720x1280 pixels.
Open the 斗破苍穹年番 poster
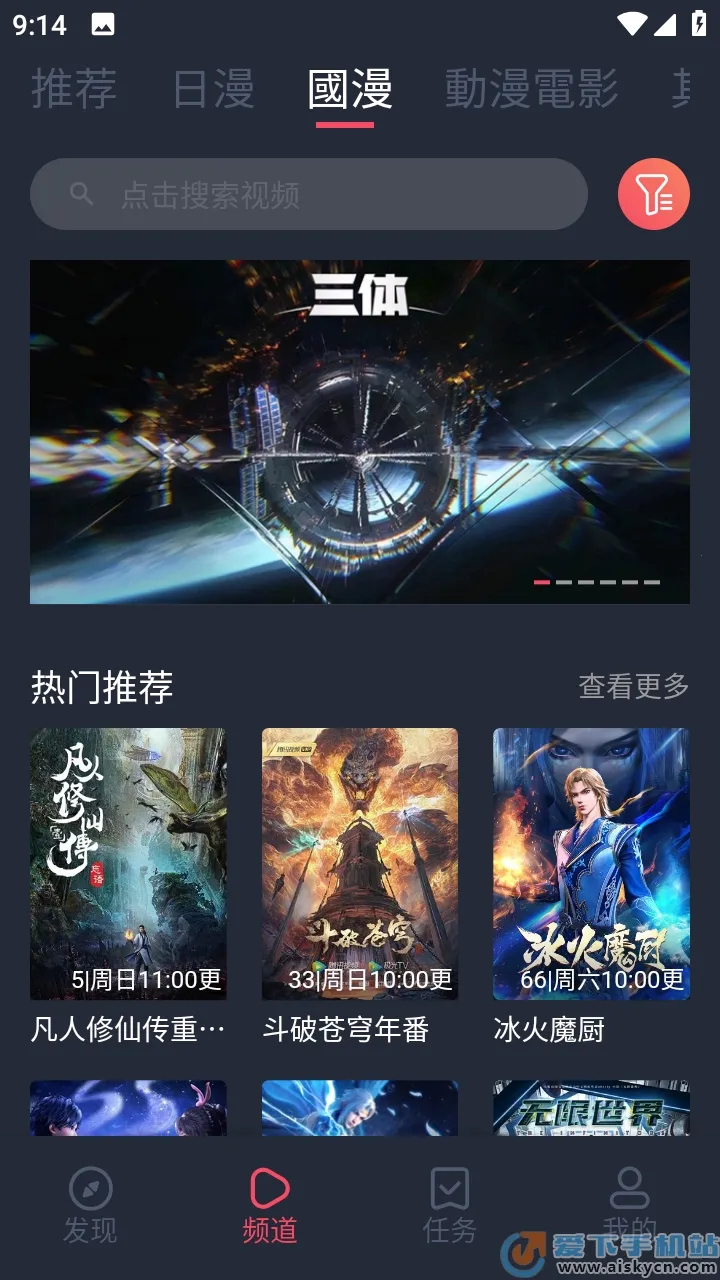click(x=360, y=860)
